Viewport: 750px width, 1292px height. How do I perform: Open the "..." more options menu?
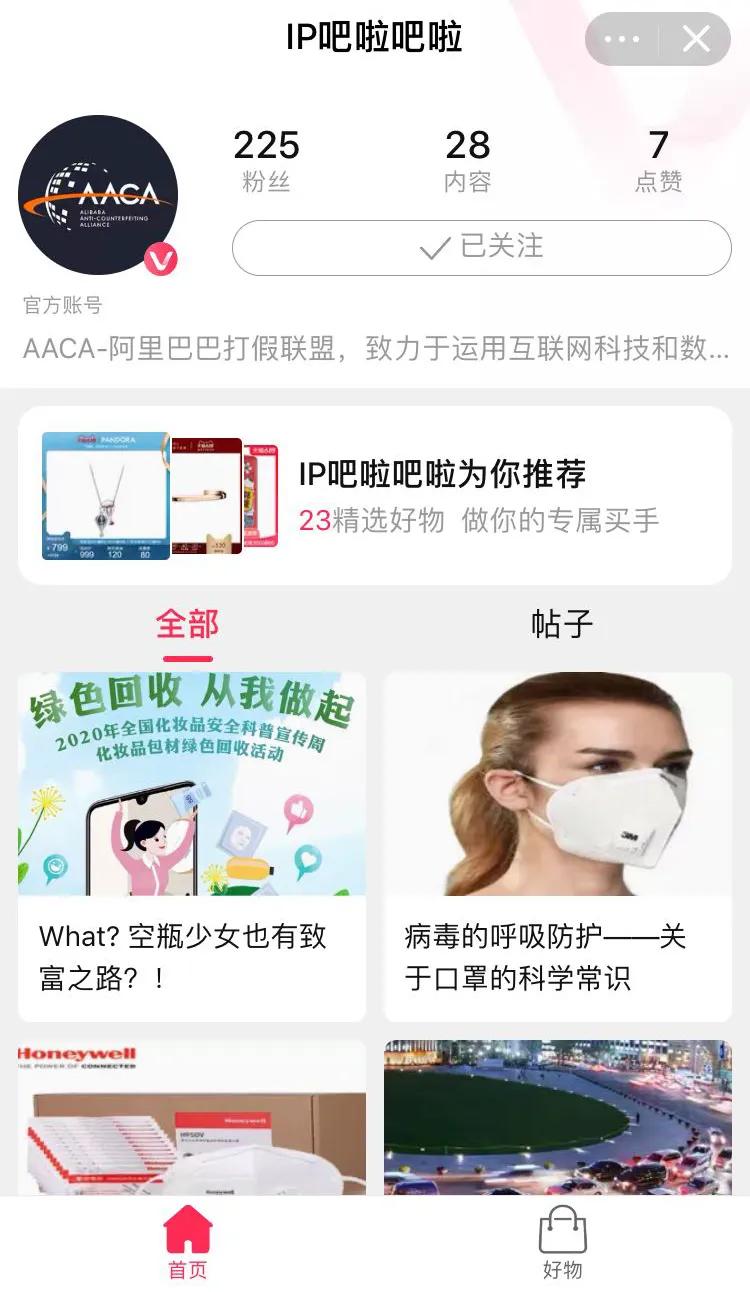coord(623,38)
